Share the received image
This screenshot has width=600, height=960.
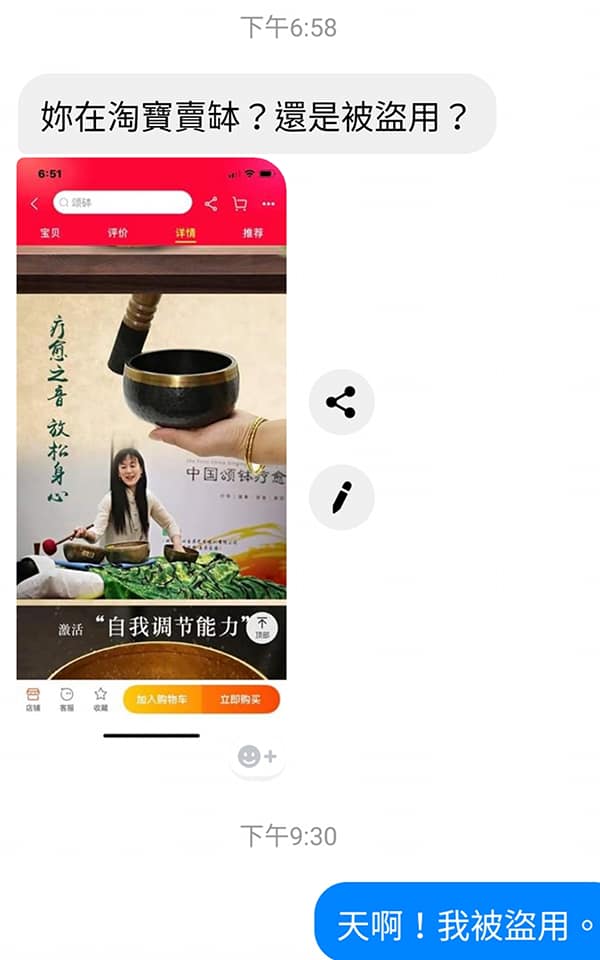[x=341, y=402]
